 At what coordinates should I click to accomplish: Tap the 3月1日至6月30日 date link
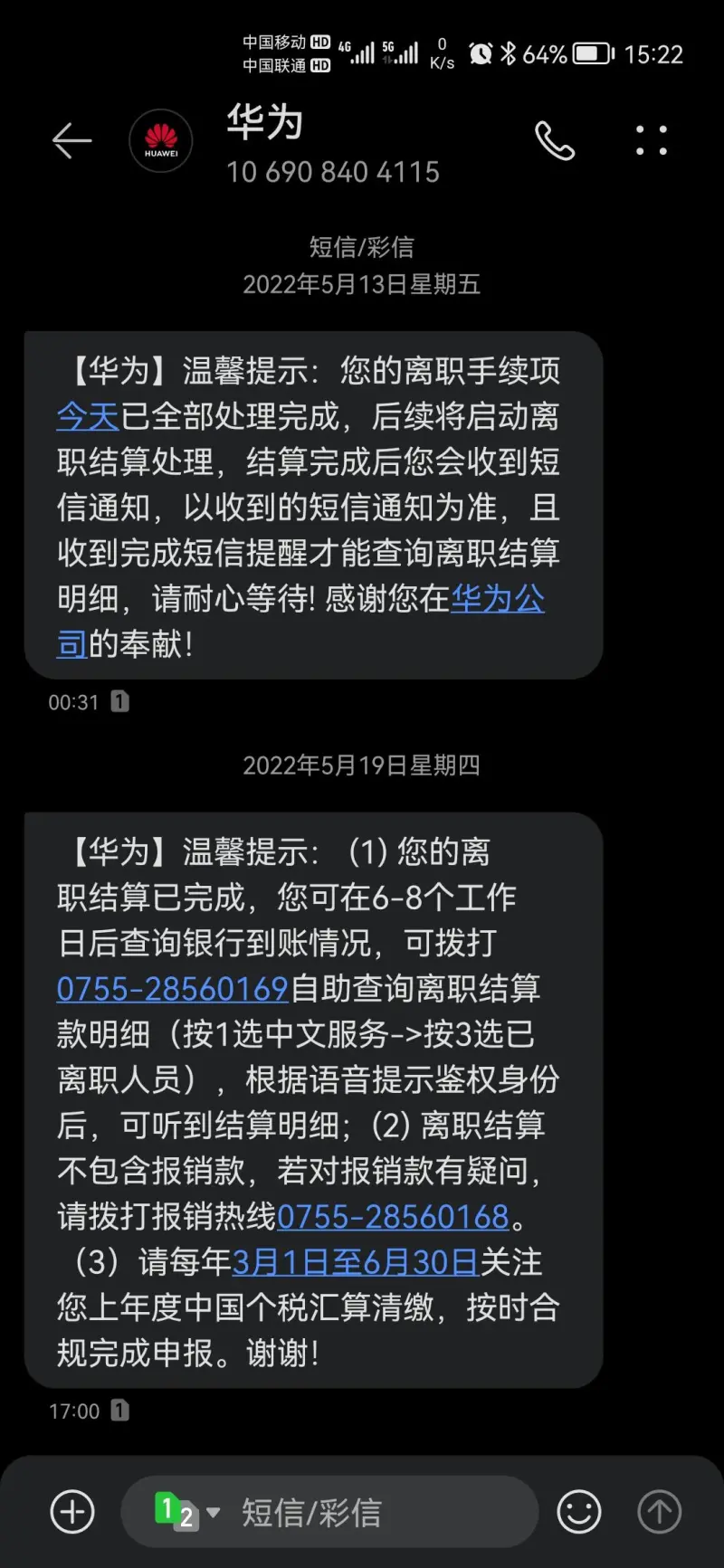pos(356,1262)
